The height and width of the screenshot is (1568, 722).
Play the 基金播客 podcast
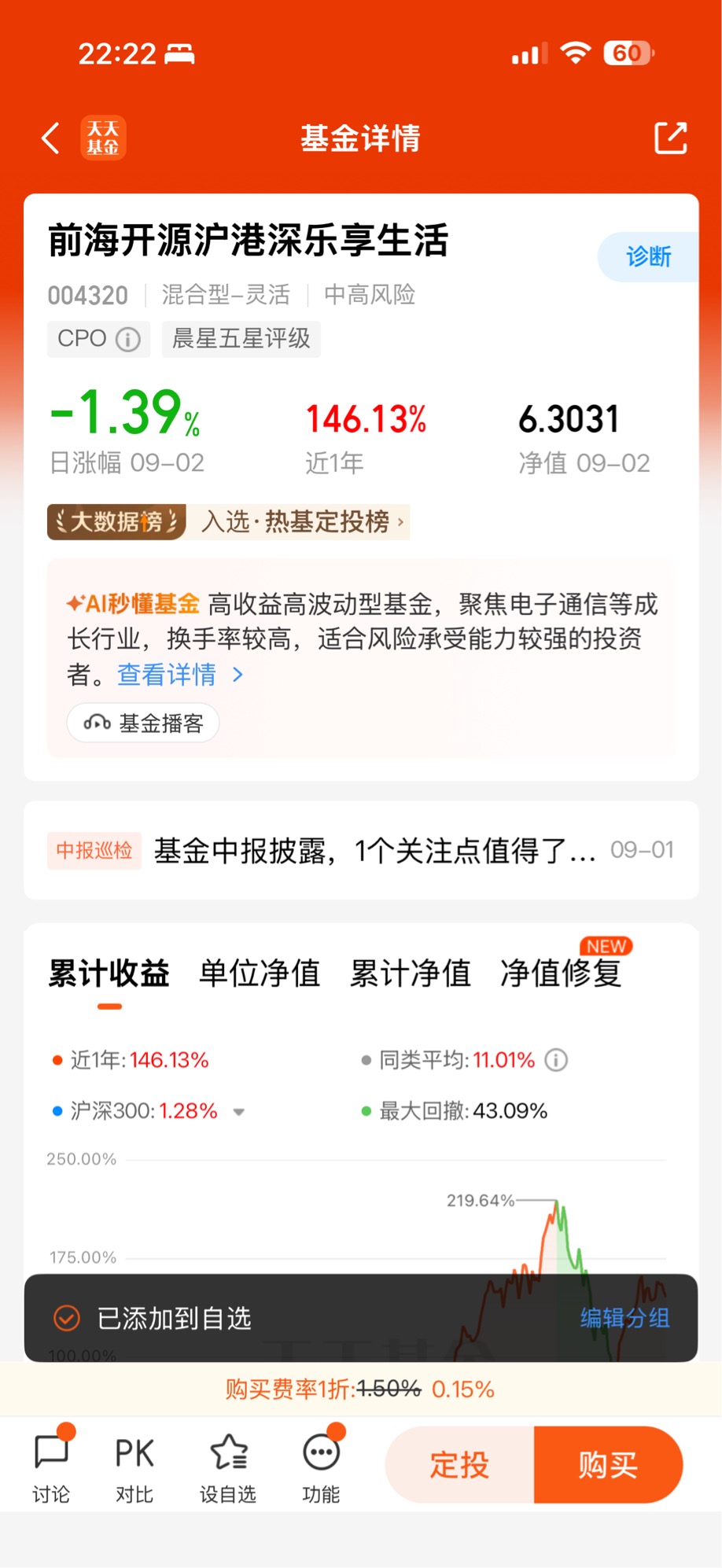(x=143, y=723)
